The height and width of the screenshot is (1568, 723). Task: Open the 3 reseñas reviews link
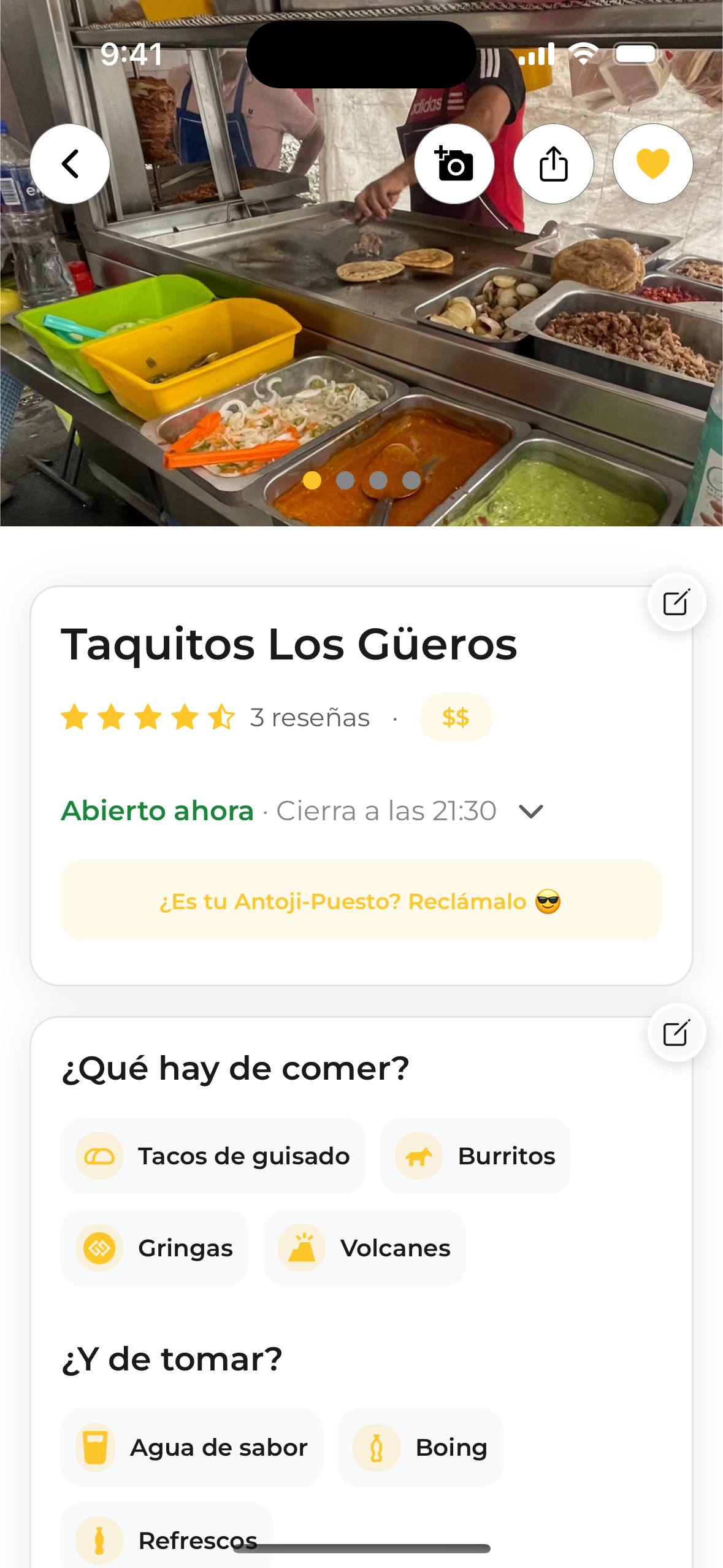tap(308, 717)
